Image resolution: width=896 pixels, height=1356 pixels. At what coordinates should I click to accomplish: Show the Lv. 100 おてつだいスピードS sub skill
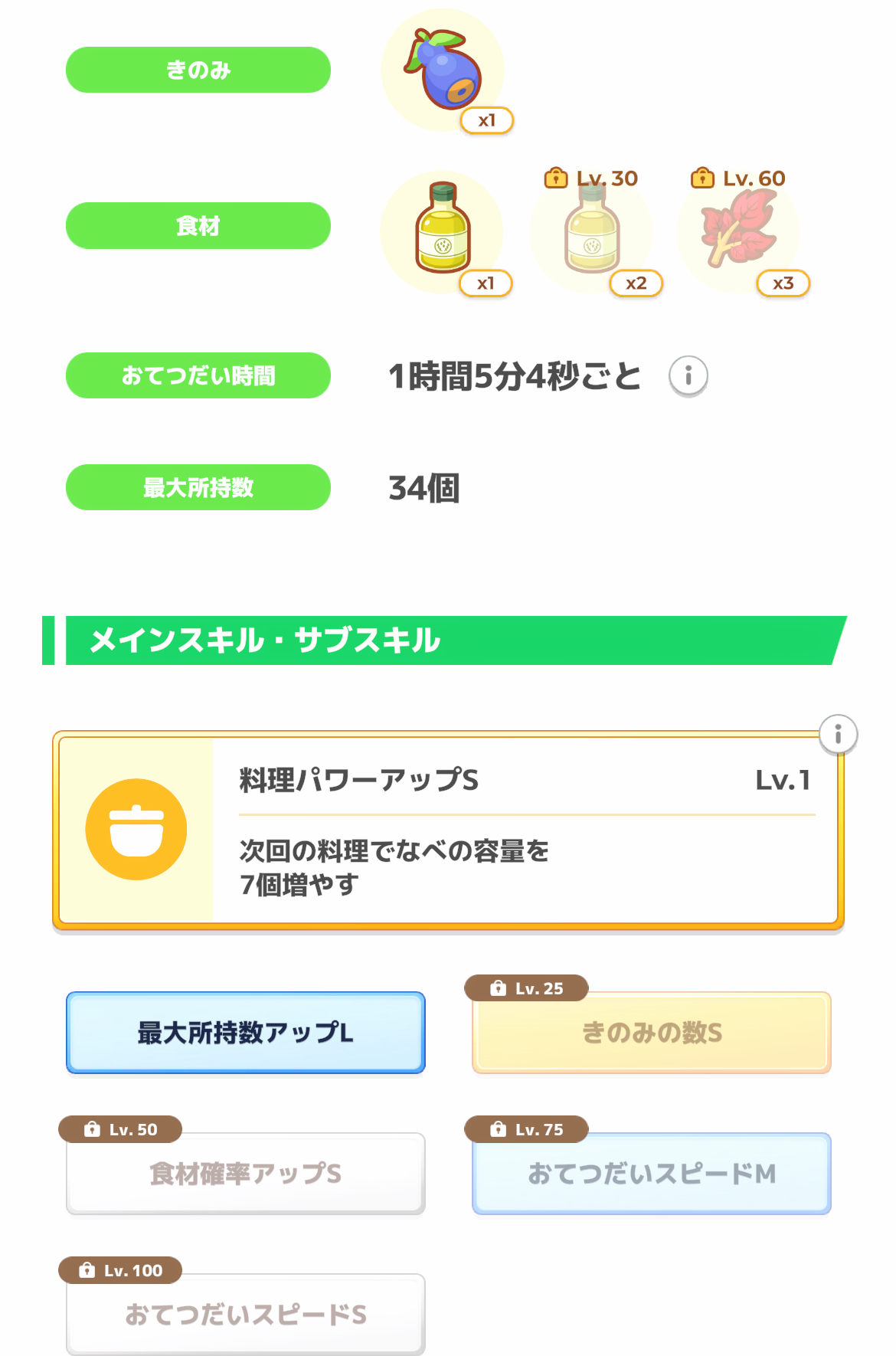coord(246,1315)
